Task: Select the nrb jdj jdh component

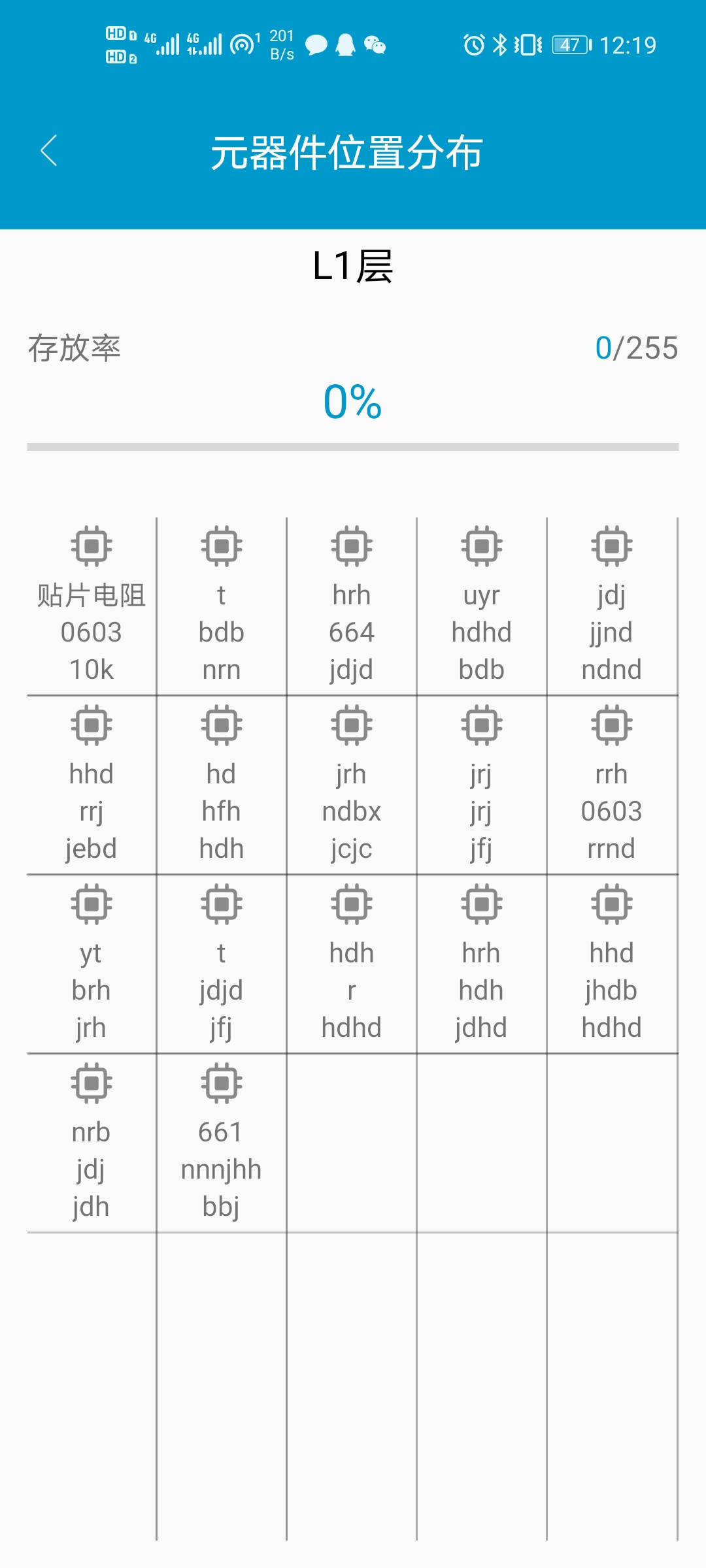Action: point(92,1143)
